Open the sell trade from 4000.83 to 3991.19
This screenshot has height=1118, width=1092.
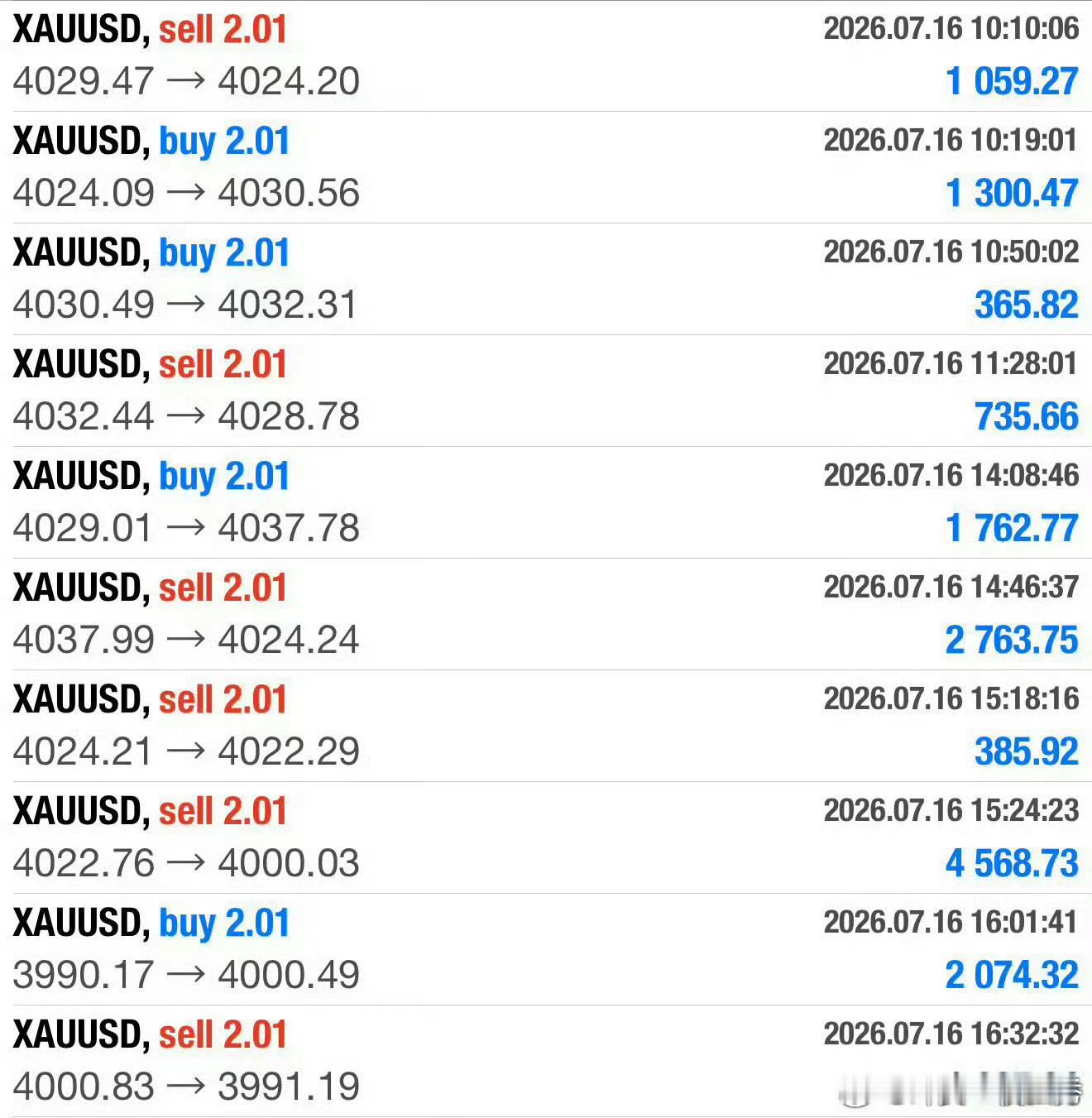click(546, 1061)
